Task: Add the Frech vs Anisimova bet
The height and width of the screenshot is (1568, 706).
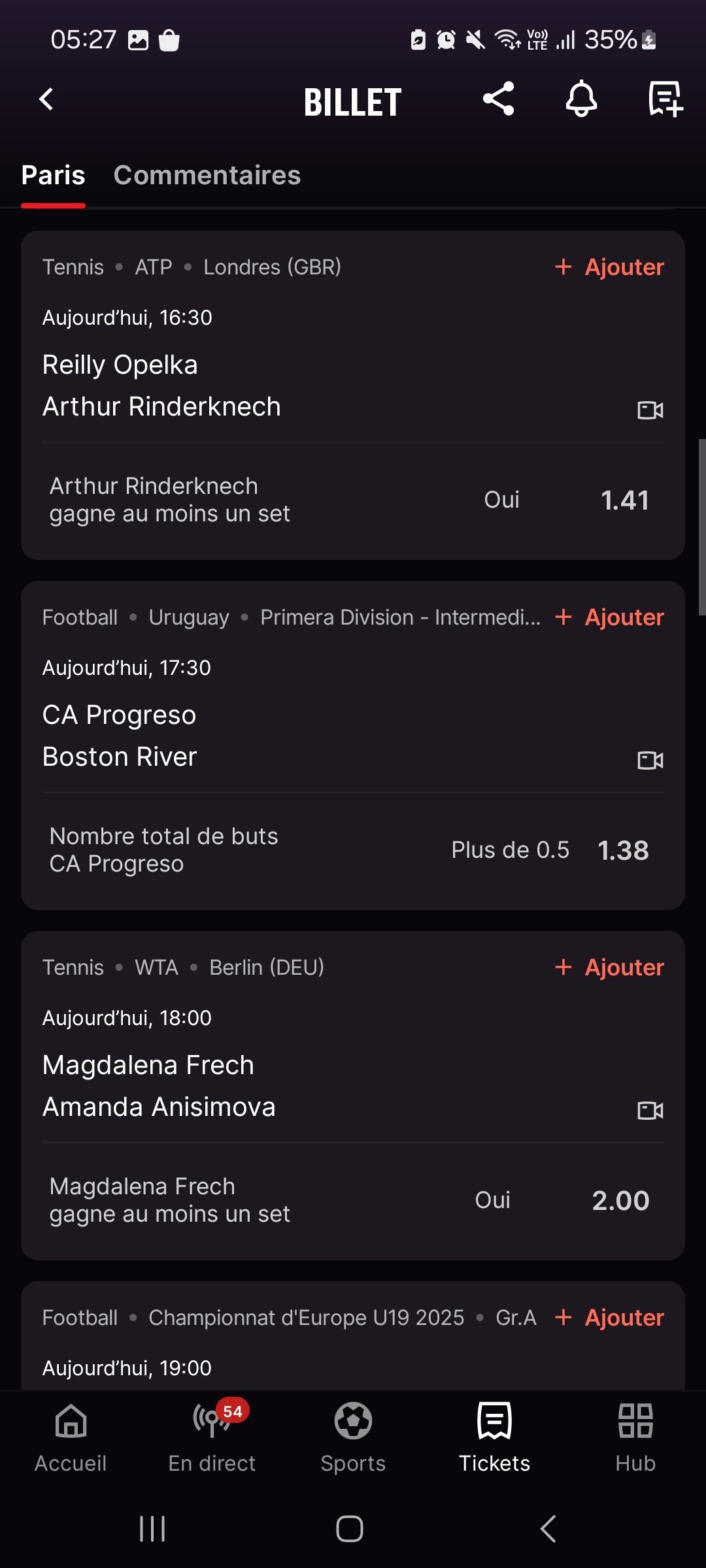Action: coord(609,968)
